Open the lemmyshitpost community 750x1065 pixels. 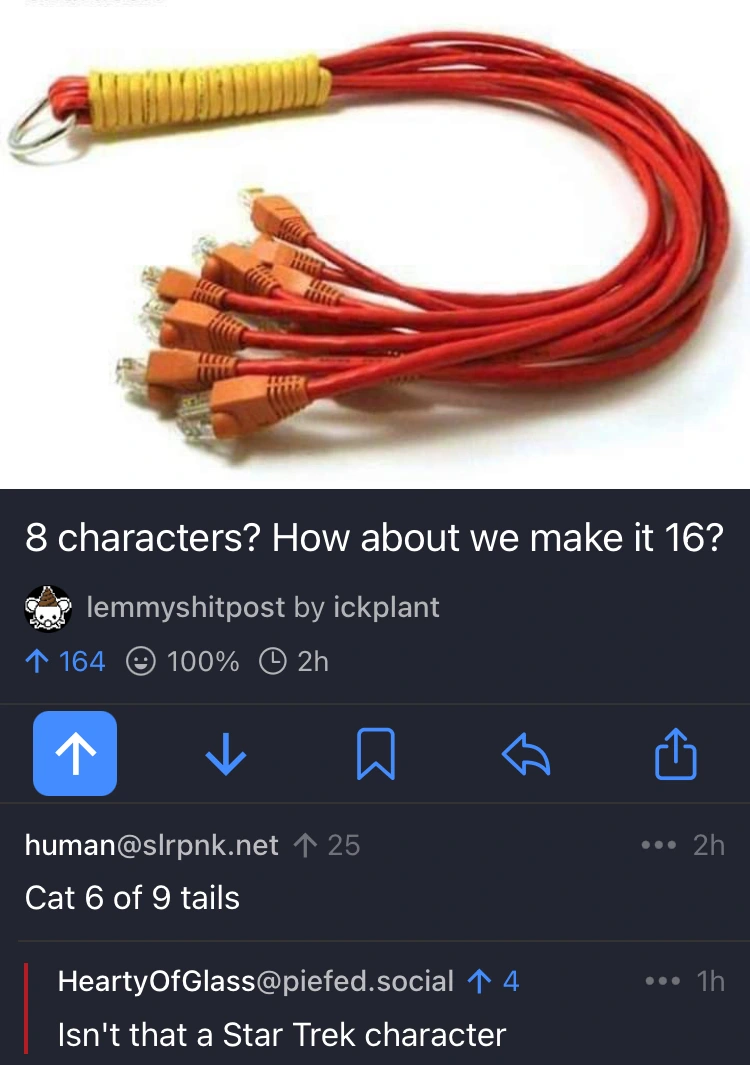point(185,607)
